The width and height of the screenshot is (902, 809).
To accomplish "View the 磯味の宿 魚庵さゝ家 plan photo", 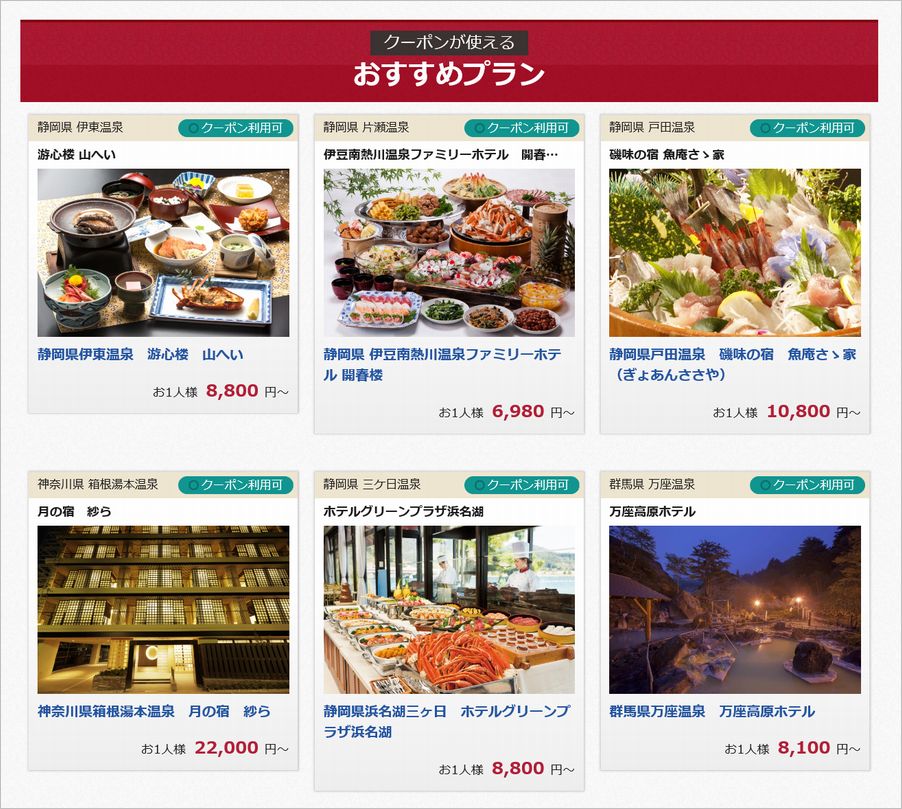I will pyautogui.click(x=734, y=252).
